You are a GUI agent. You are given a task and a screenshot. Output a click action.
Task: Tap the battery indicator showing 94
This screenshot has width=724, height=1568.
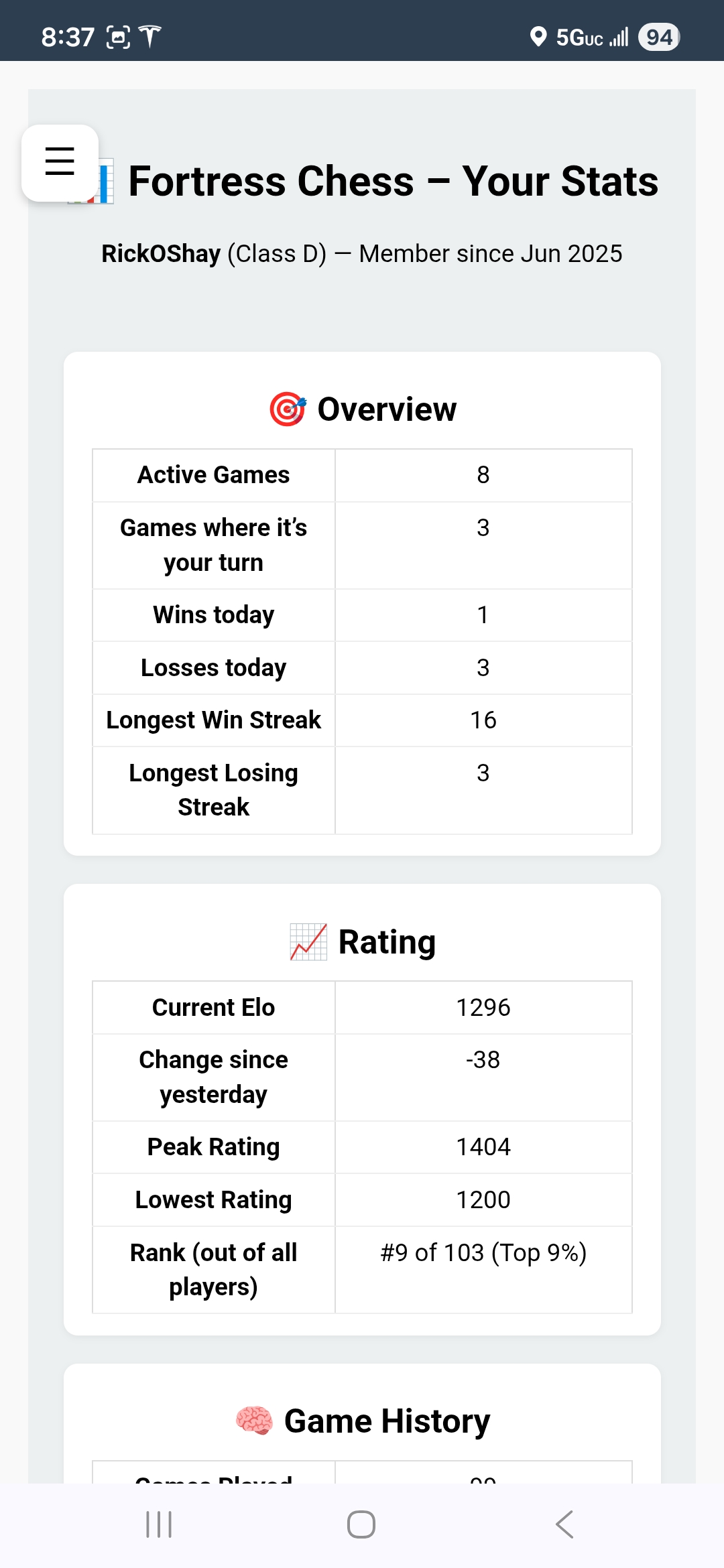[x=659, y=37]
